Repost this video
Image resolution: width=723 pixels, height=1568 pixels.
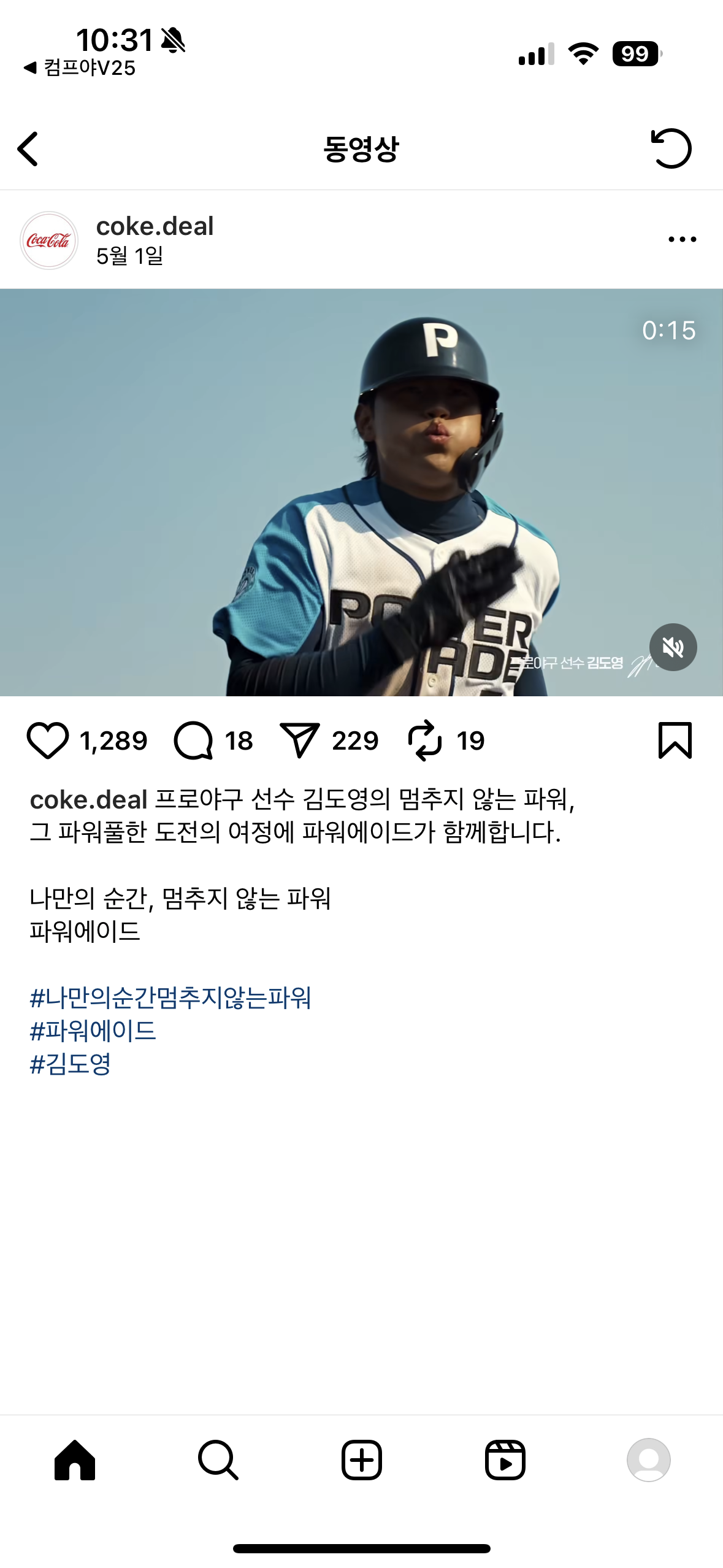424,740
